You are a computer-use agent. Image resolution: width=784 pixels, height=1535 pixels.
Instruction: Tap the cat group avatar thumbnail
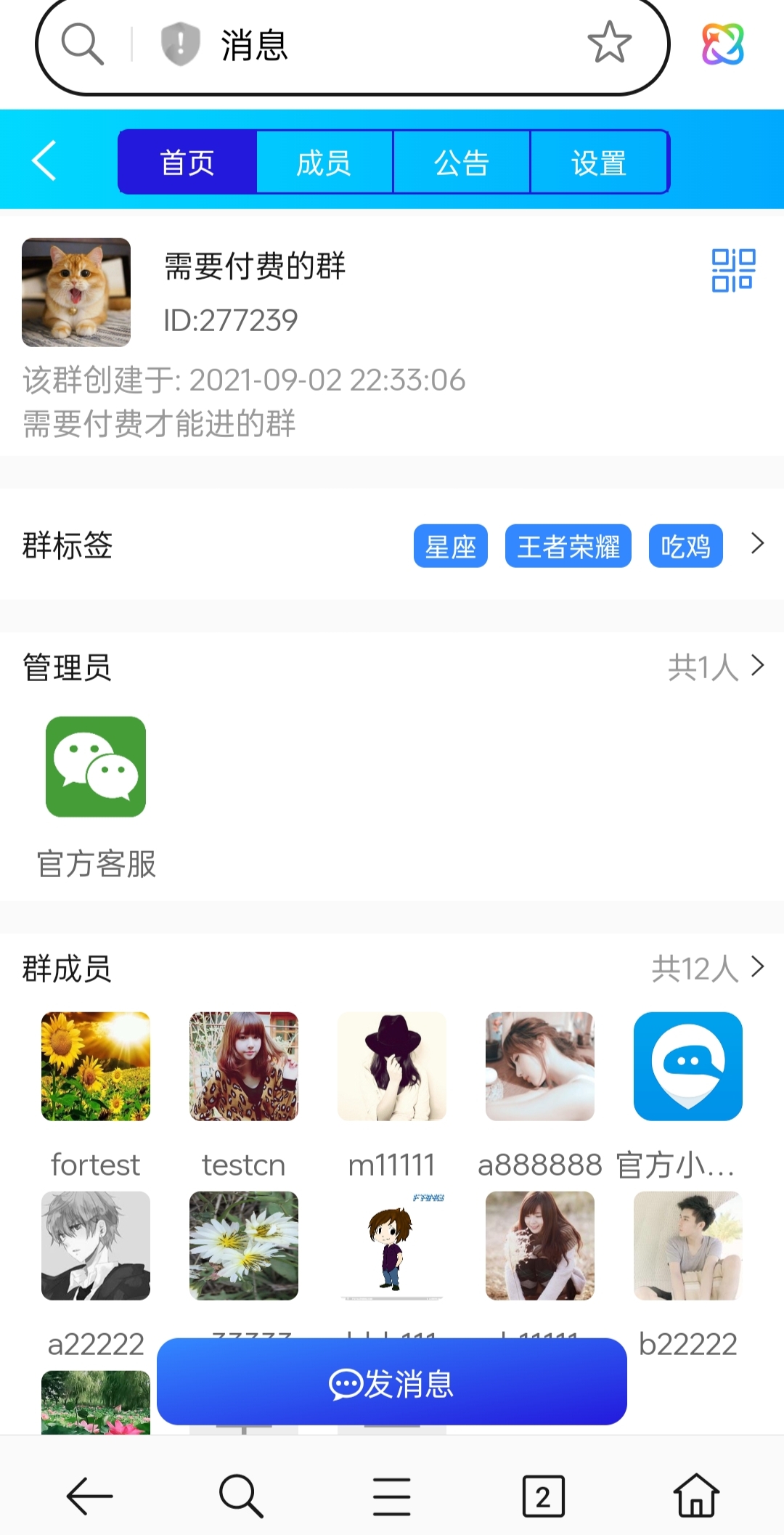click(75, 292)
